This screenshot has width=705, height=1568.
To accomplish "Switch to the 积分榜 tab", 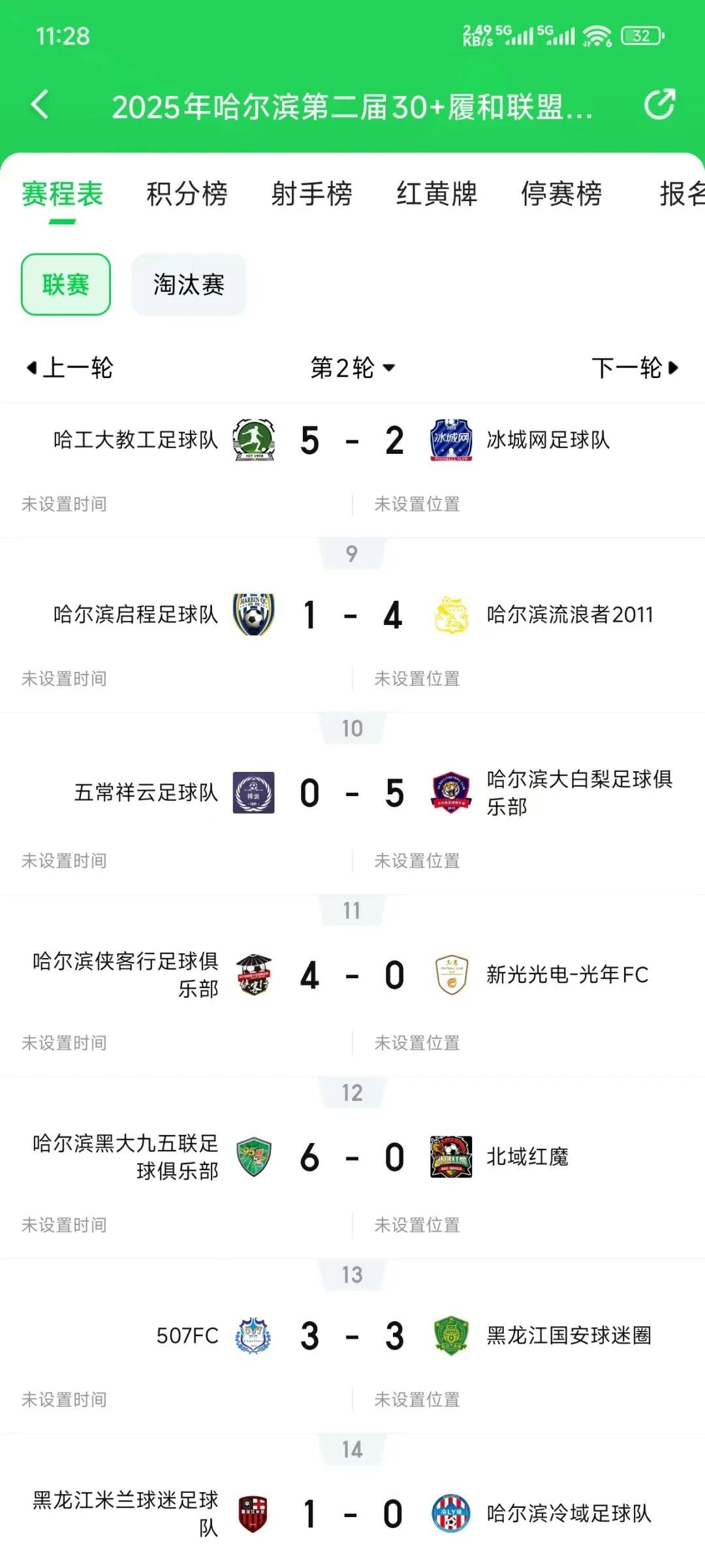I will [x=187, y=194].
